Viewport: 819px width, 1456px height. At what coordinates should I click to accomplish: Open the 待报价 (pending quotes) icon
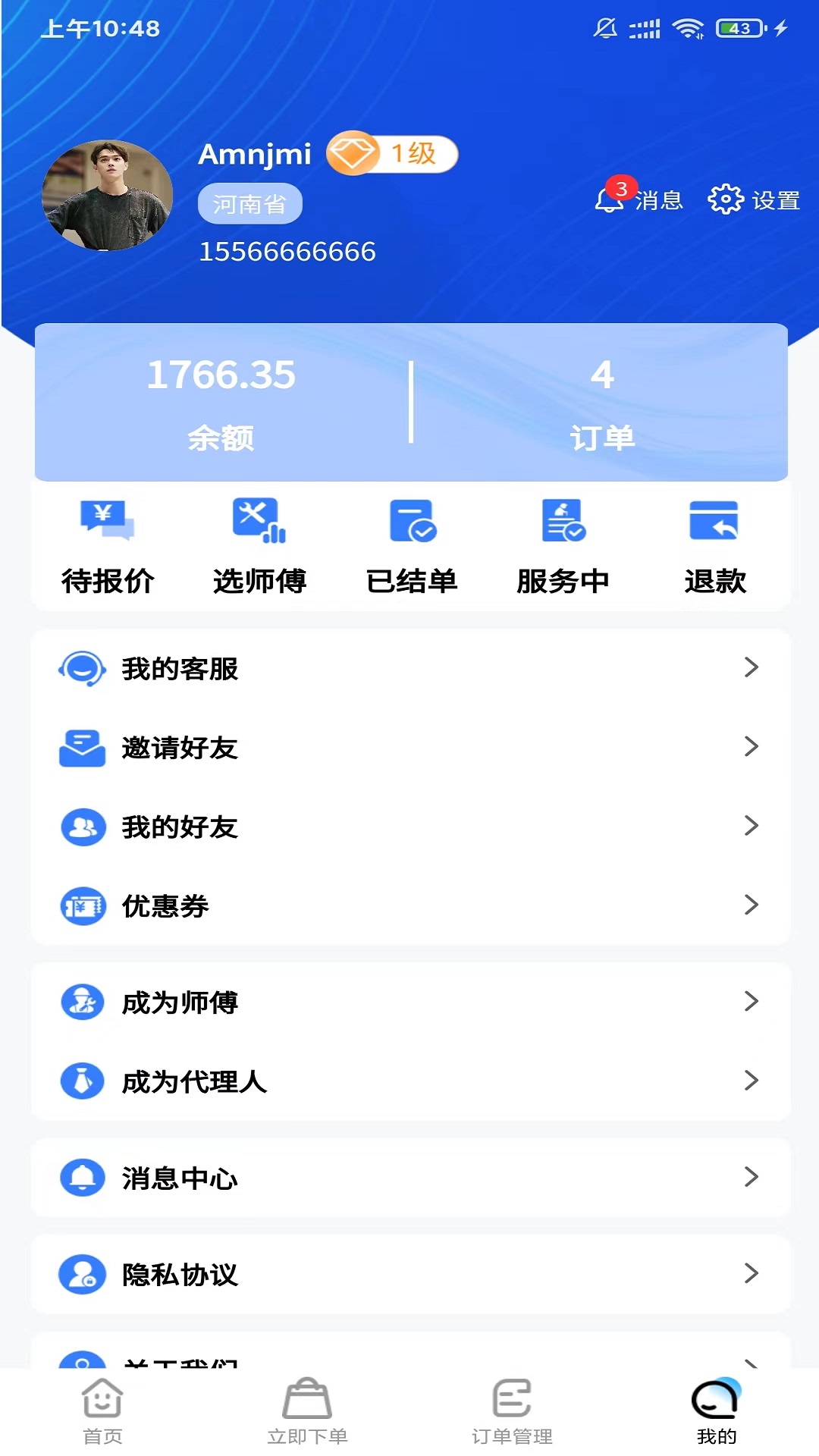[108, 523]
